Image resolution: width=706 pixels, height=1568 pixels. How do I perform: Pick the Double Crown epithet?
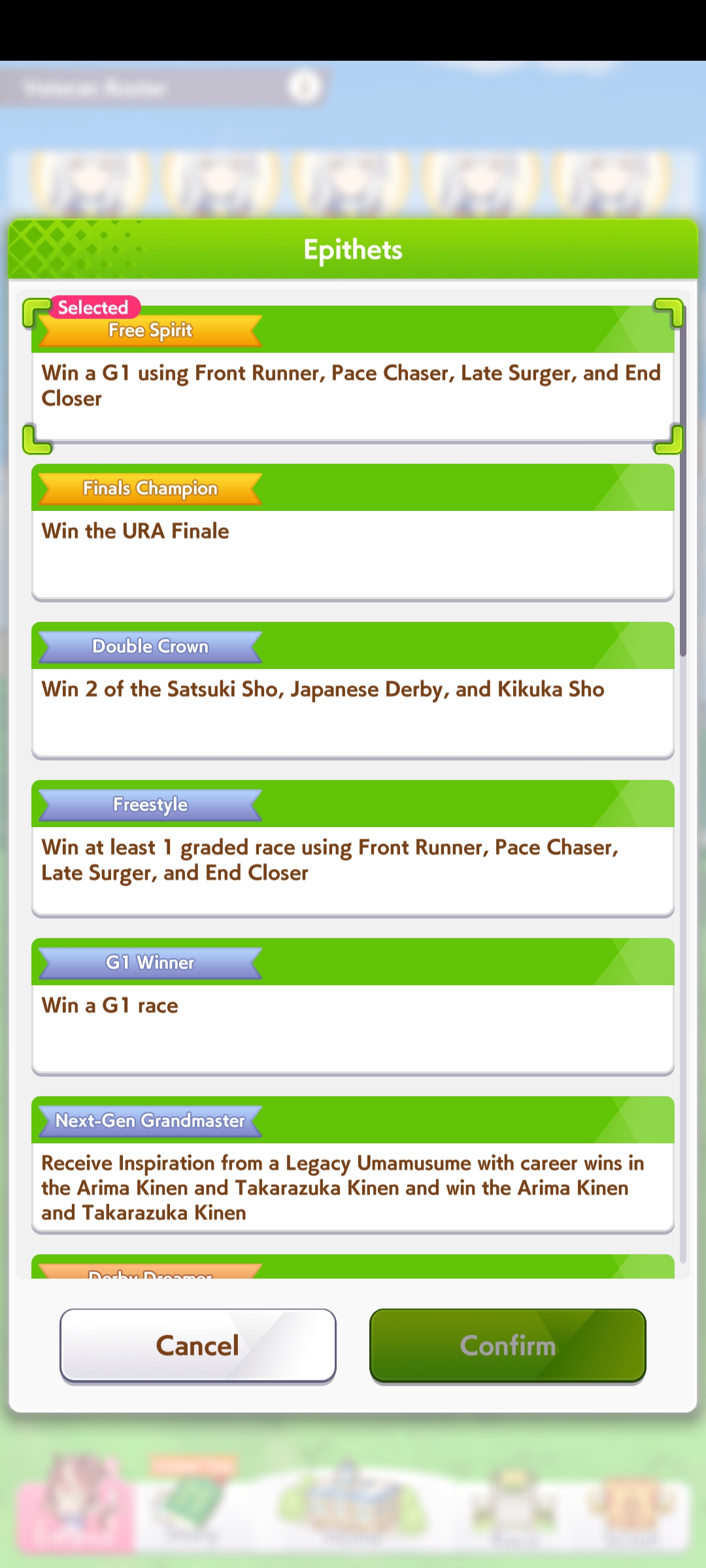pyautogui.click(x=353, y=691)
